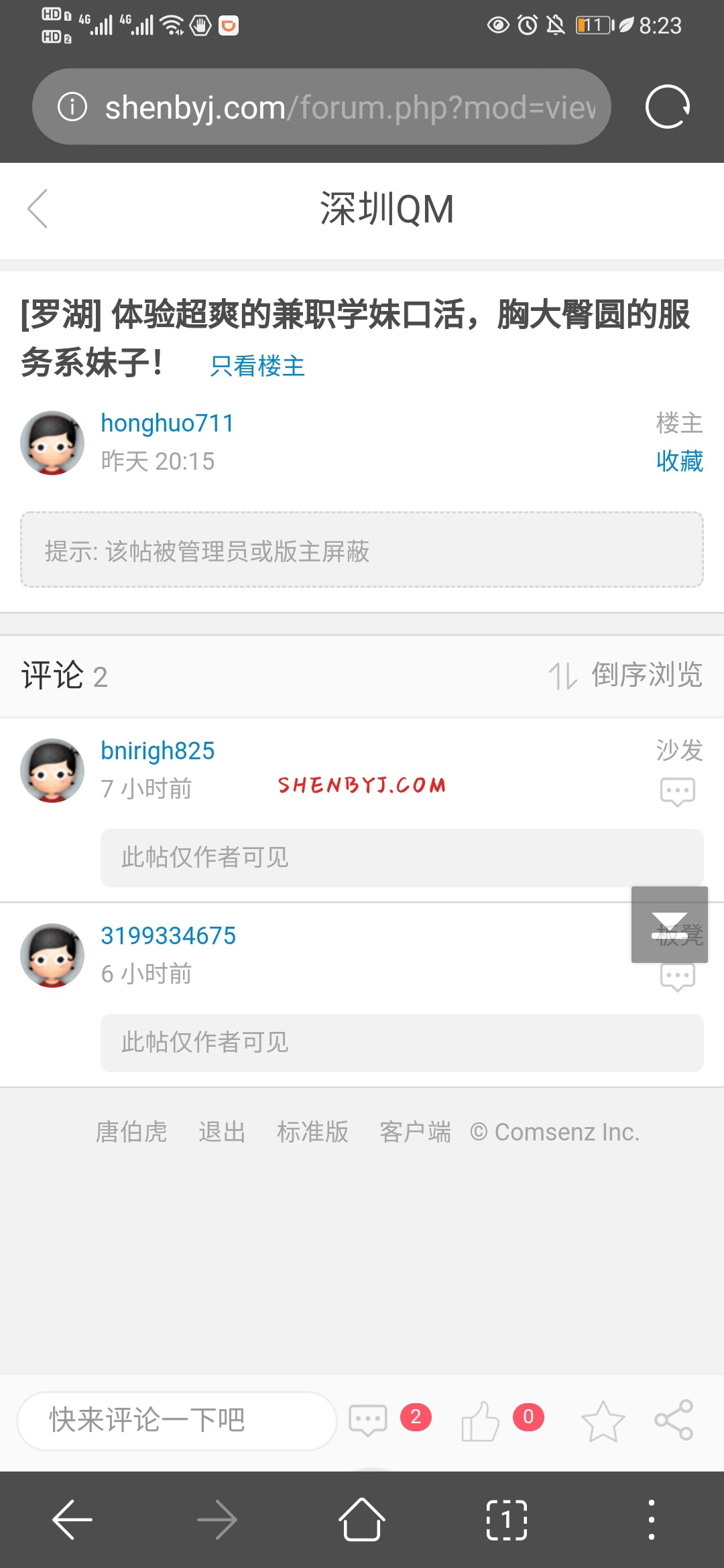This screenshot has height=1568, width=724.
Task: Go back using the header arrow
Action: point(38,209)
